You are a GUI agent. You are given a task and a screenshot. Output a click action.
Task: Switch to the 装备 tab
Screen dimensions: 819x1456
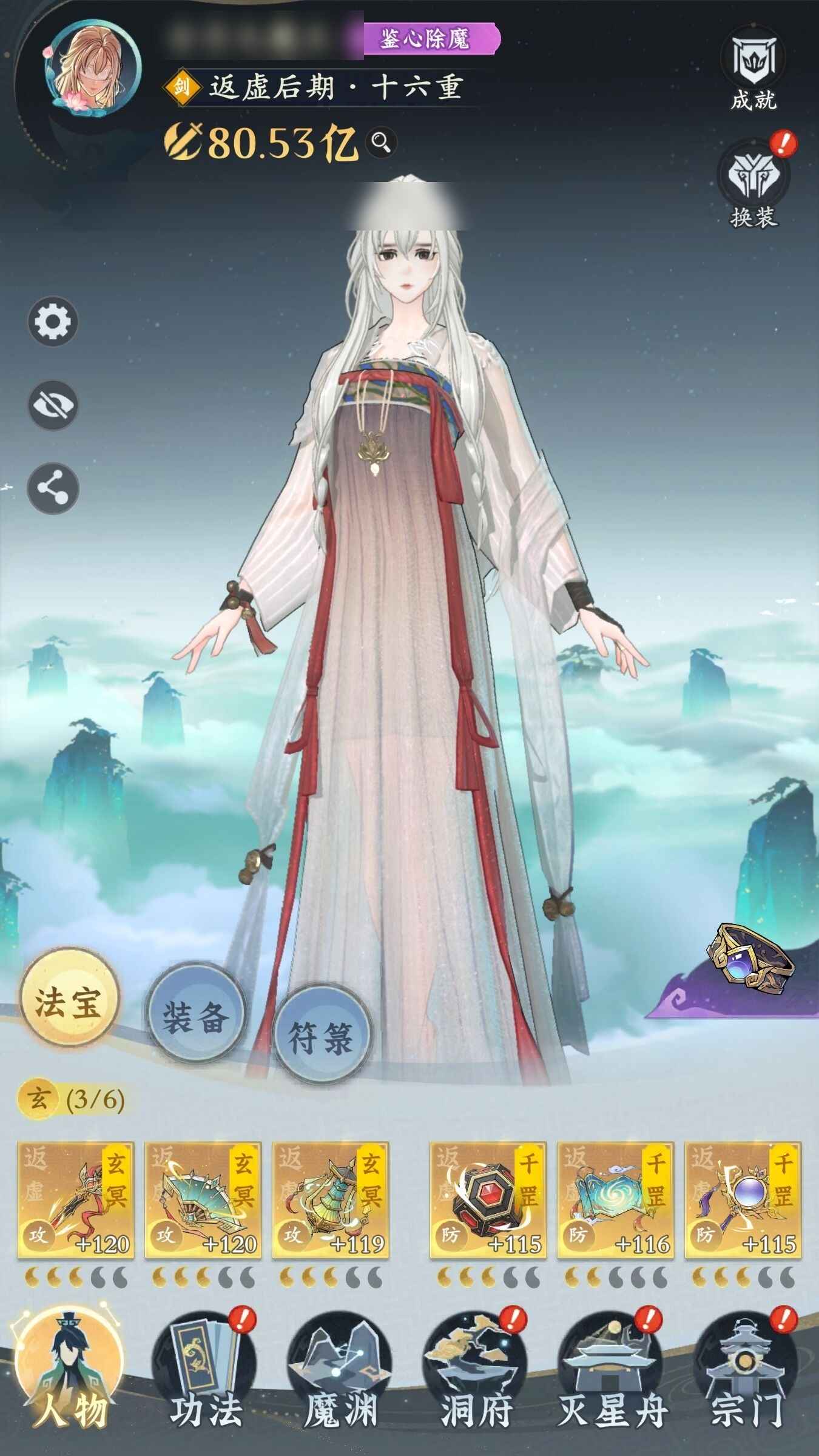point(195,1018)
